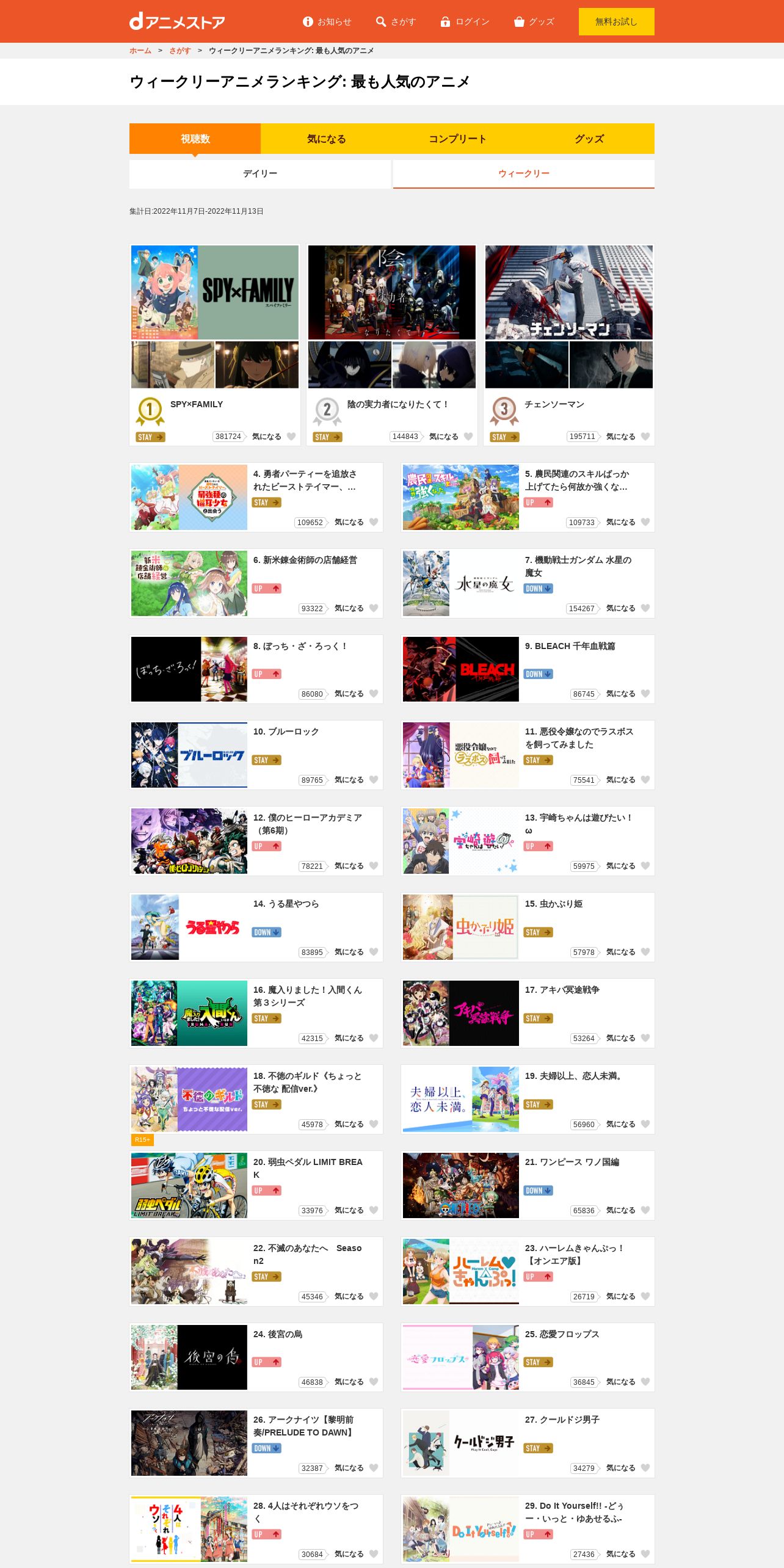Open ぼっち・ざ・ろっく! ranking entry
This screenshot has height=1568, width=784.
(299, 646)
